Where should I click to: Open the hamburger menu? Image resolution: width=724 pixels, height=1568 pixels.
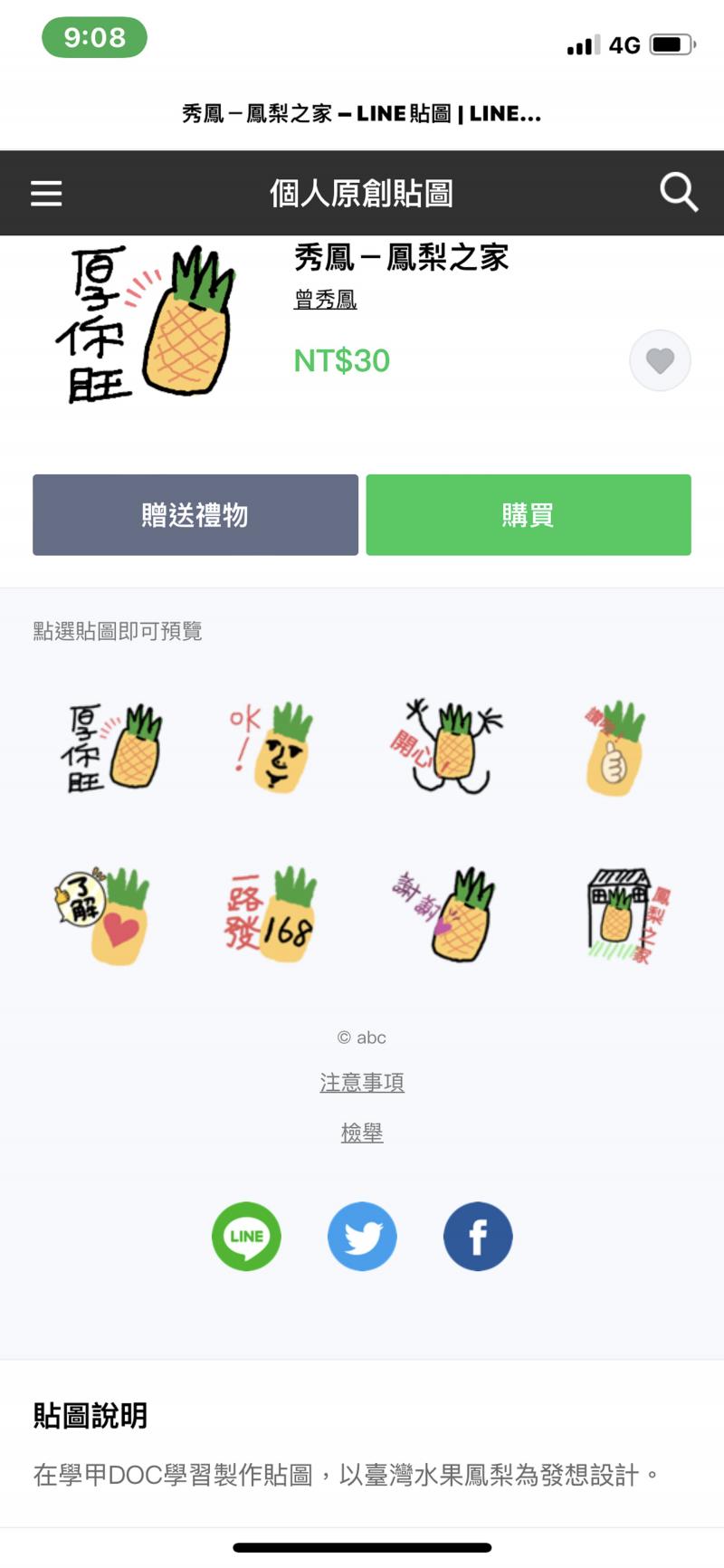(45, 193)
